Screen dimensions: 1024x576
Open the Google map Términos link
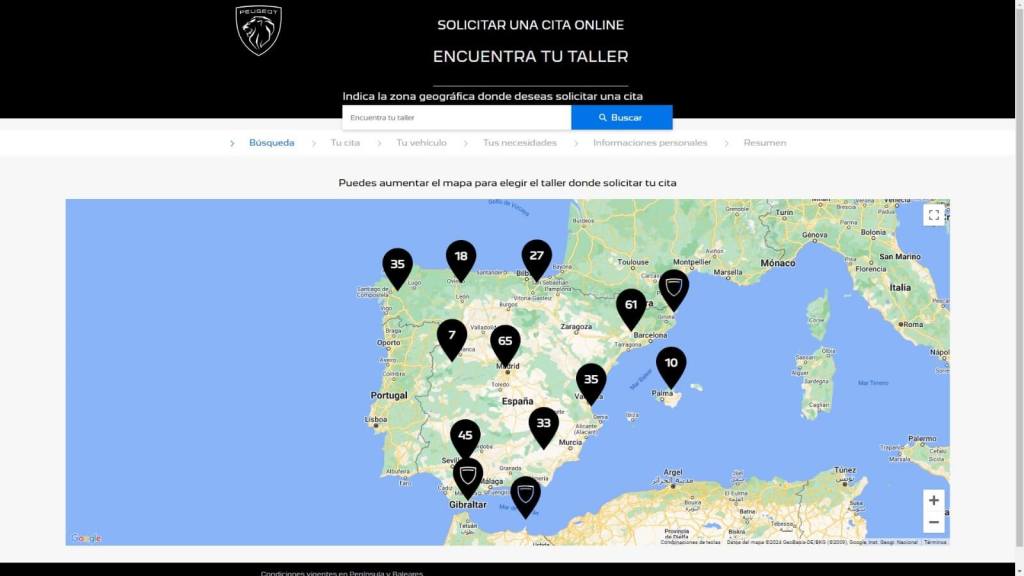click(935, 542)
